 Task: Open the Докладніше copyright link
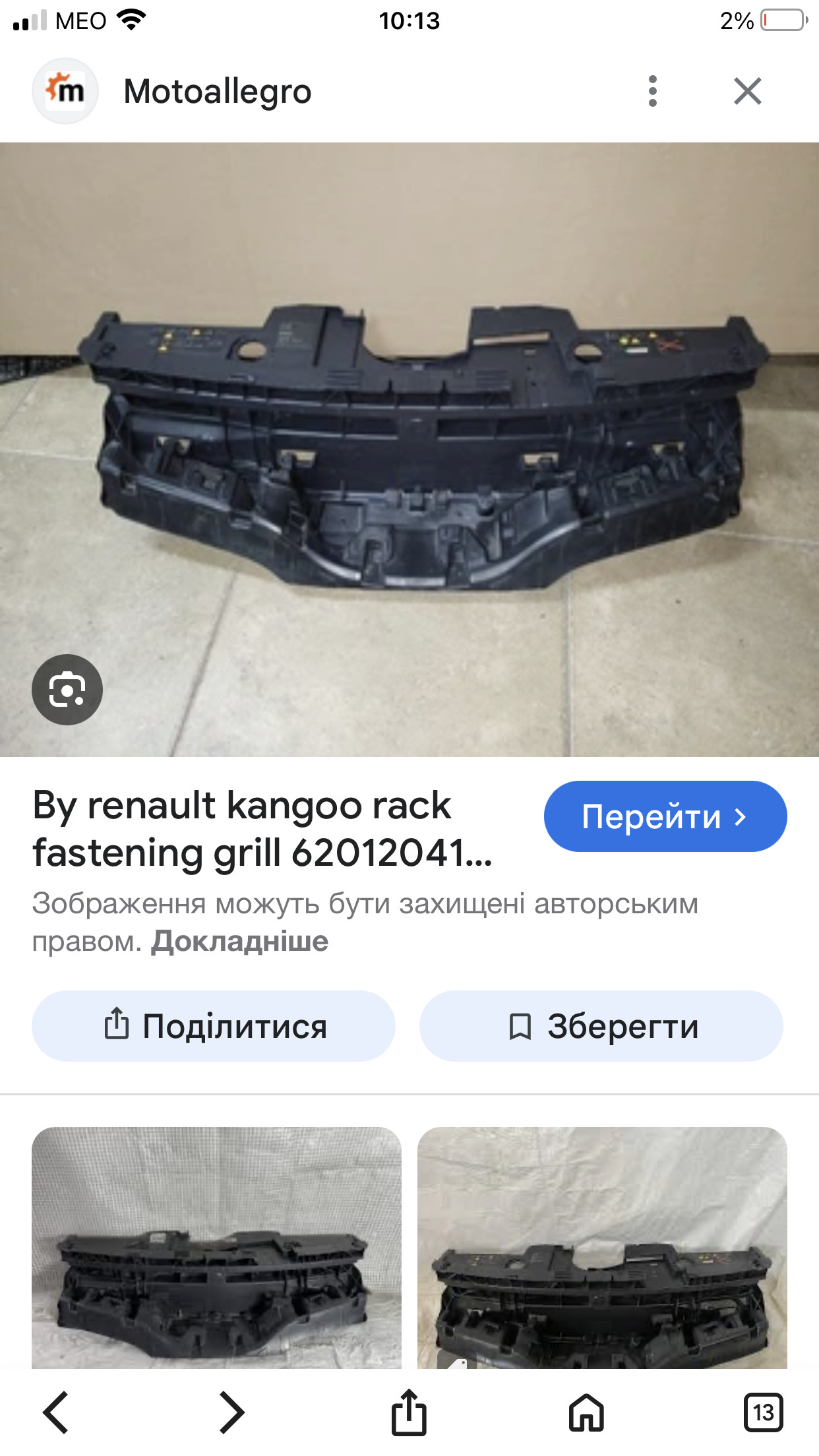pos(239,941)
